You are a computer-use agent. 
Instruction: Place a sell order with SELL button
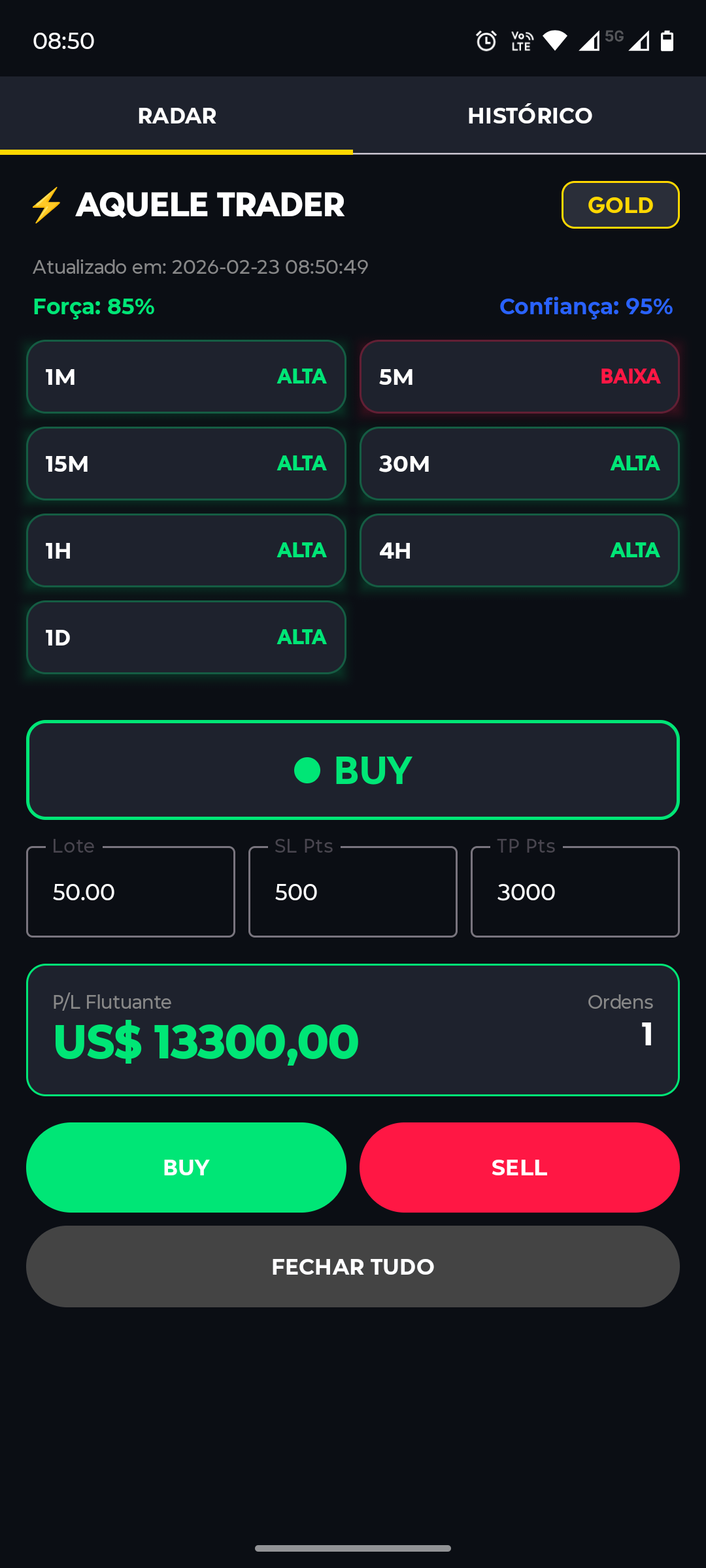(519, 1168)
